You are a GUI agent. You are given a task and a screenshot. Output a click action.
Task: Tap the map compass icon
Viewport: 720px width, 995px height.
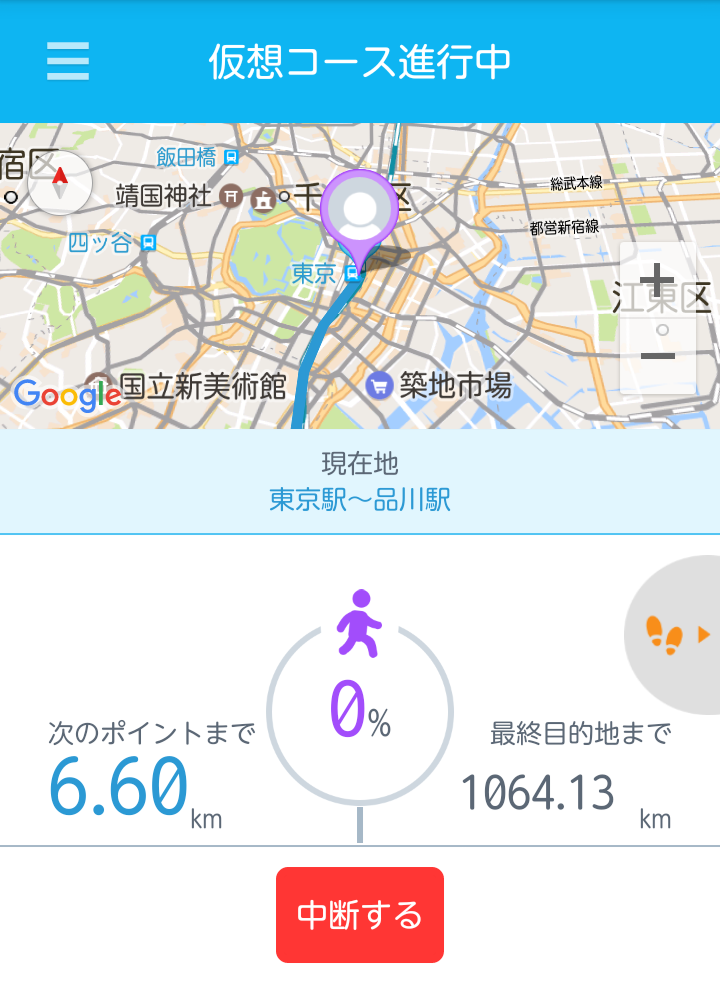[x=60, y=184]
